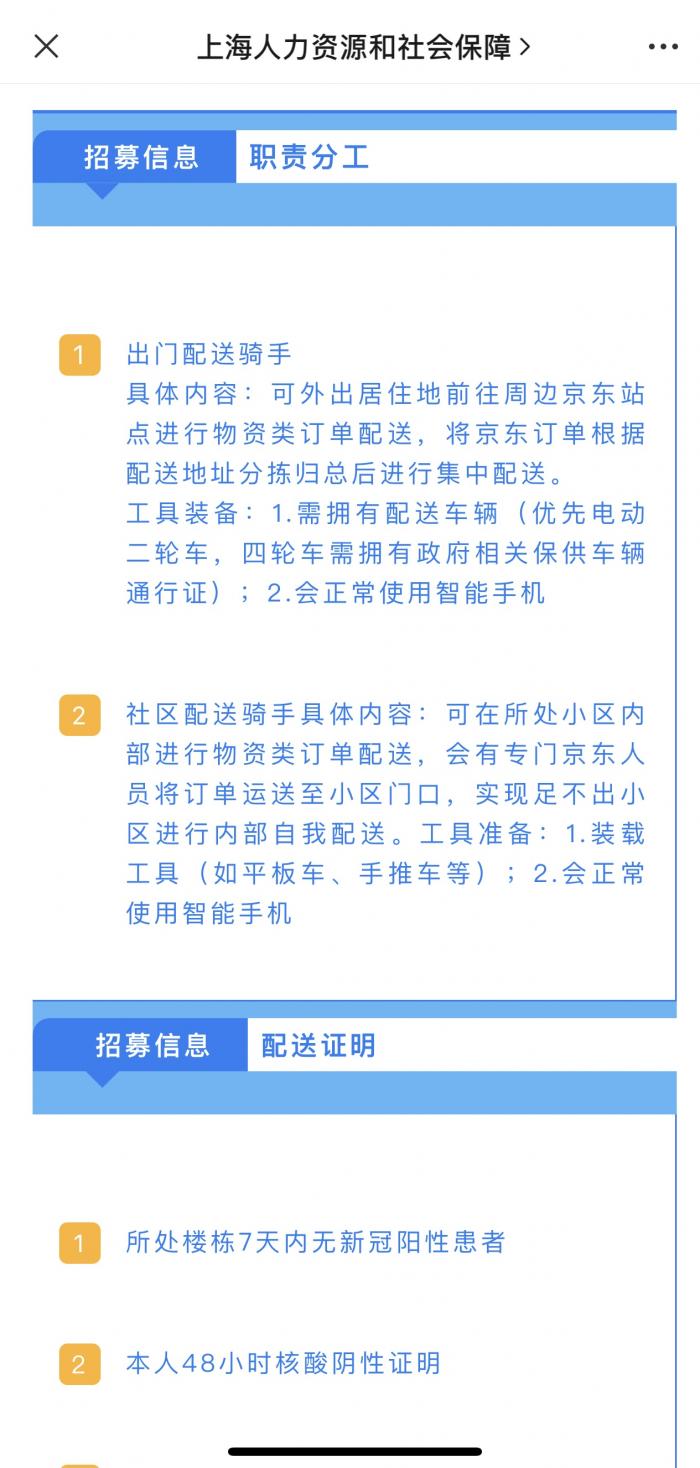Close the article page
Viewport: 700px width, 1468px height.
pyautogui.click(x=46, y=46)
